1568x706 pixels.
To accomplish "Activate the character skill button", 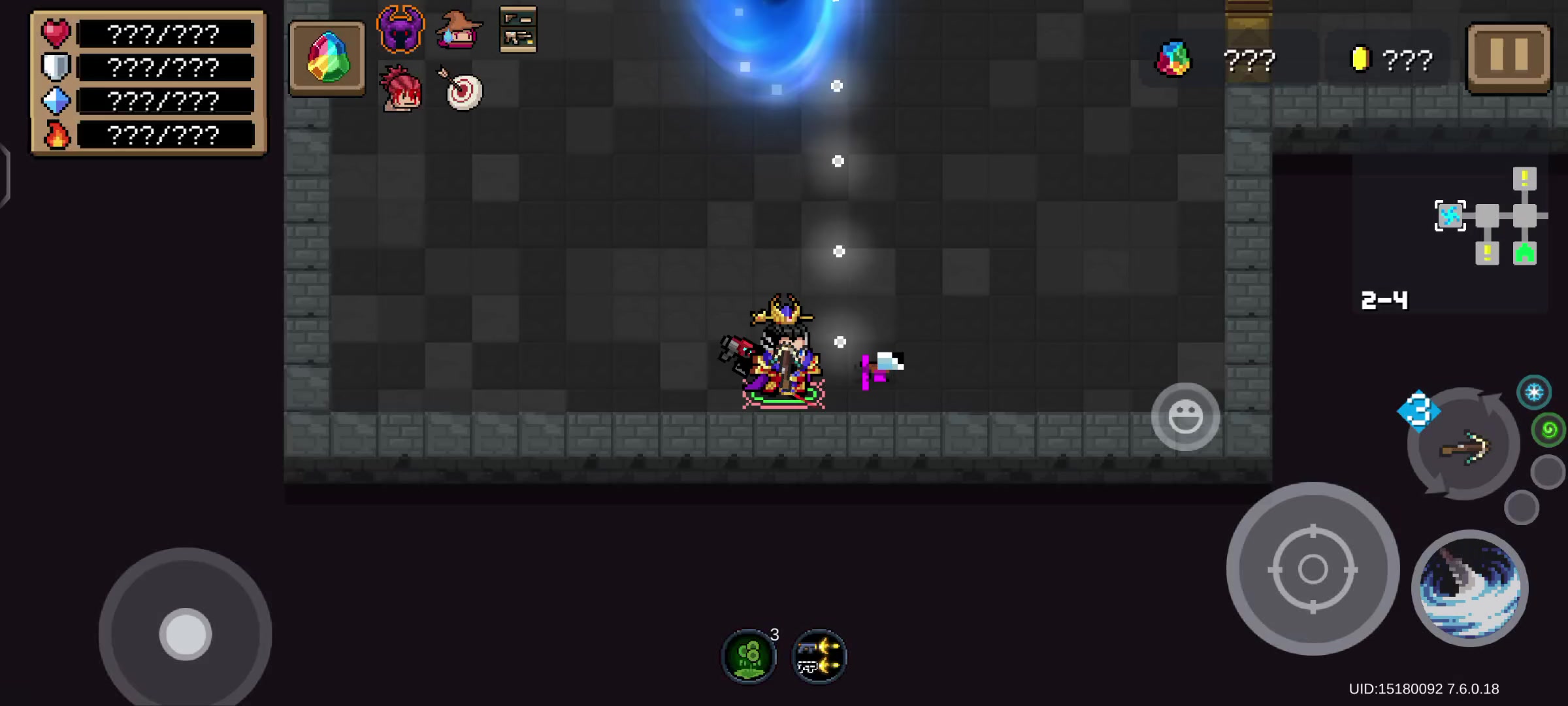I will click(1470, 588).
